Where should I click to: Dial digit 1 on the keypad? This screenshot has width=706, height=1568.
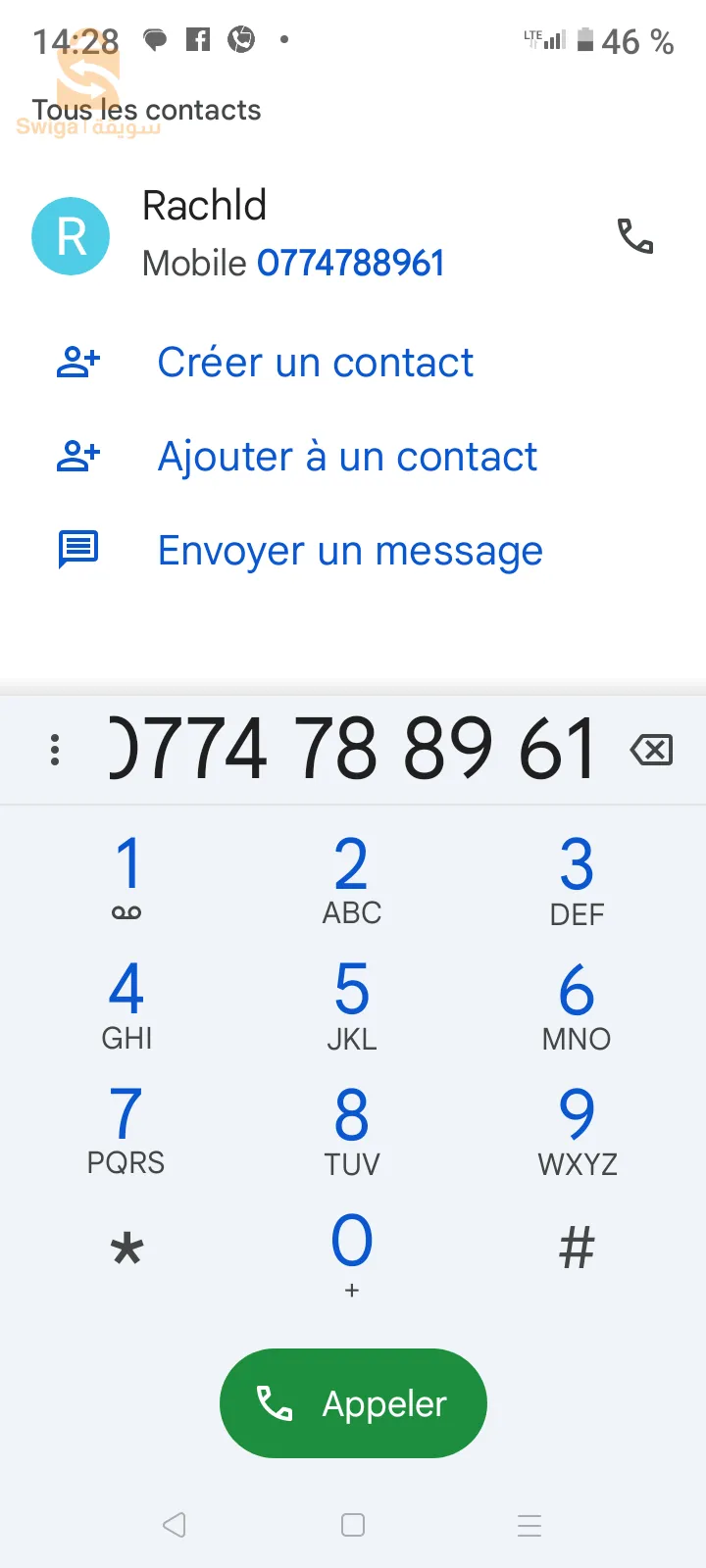pos(126,877)
